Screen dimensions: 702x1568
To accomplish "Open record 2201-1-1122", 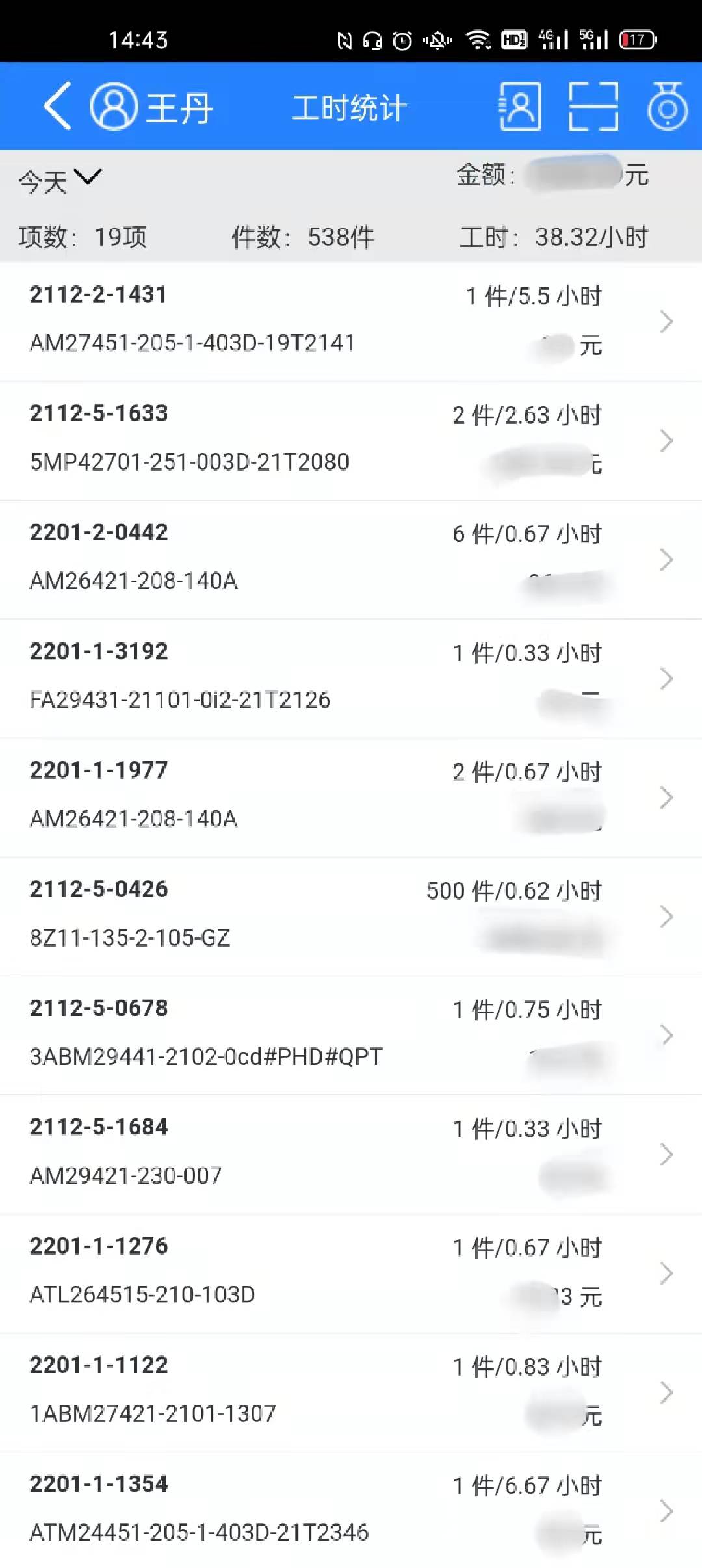I will 351,1392.
